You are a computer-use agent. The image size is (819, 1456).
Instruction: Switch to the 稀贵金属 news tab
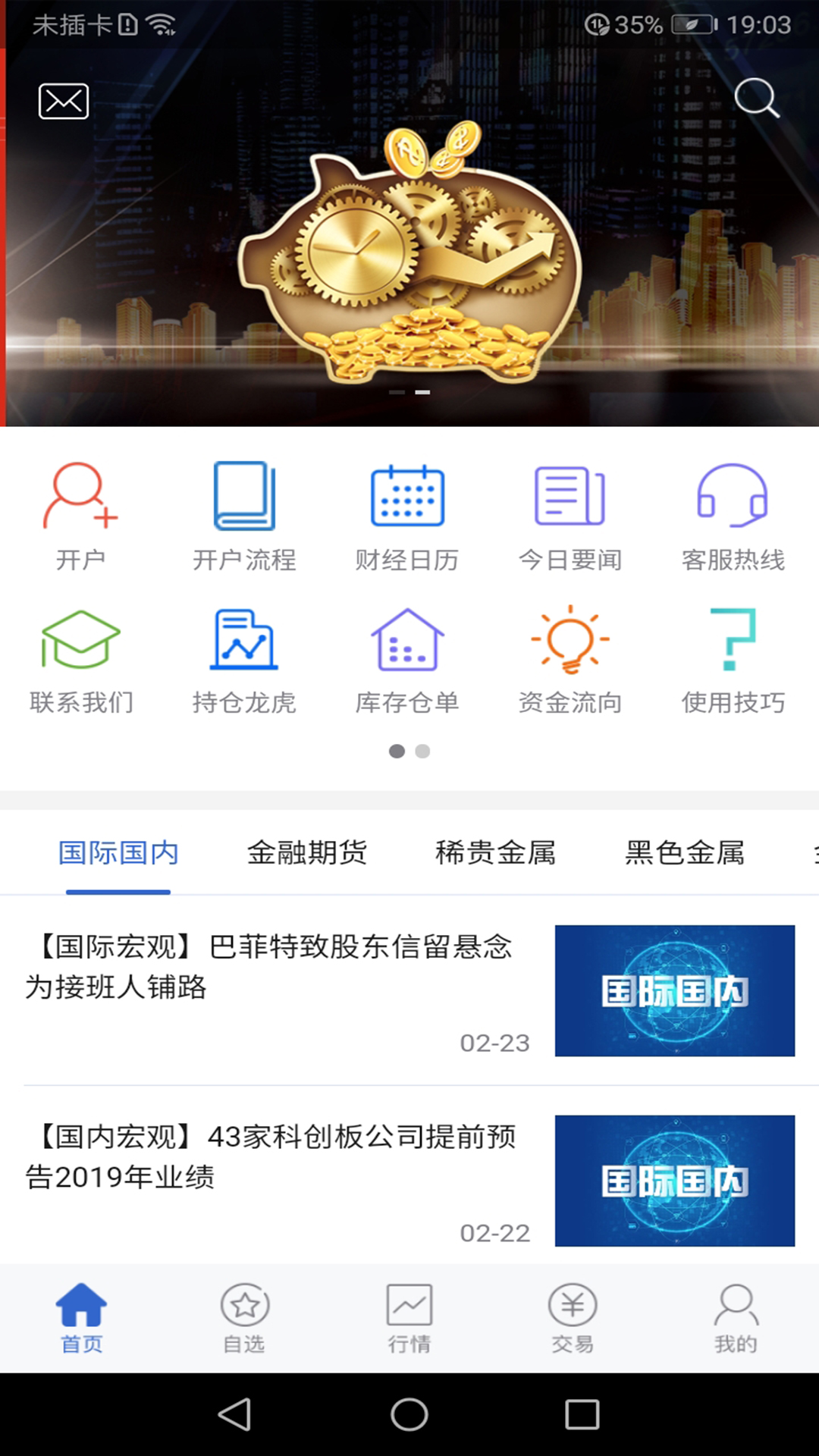point(497,852)
